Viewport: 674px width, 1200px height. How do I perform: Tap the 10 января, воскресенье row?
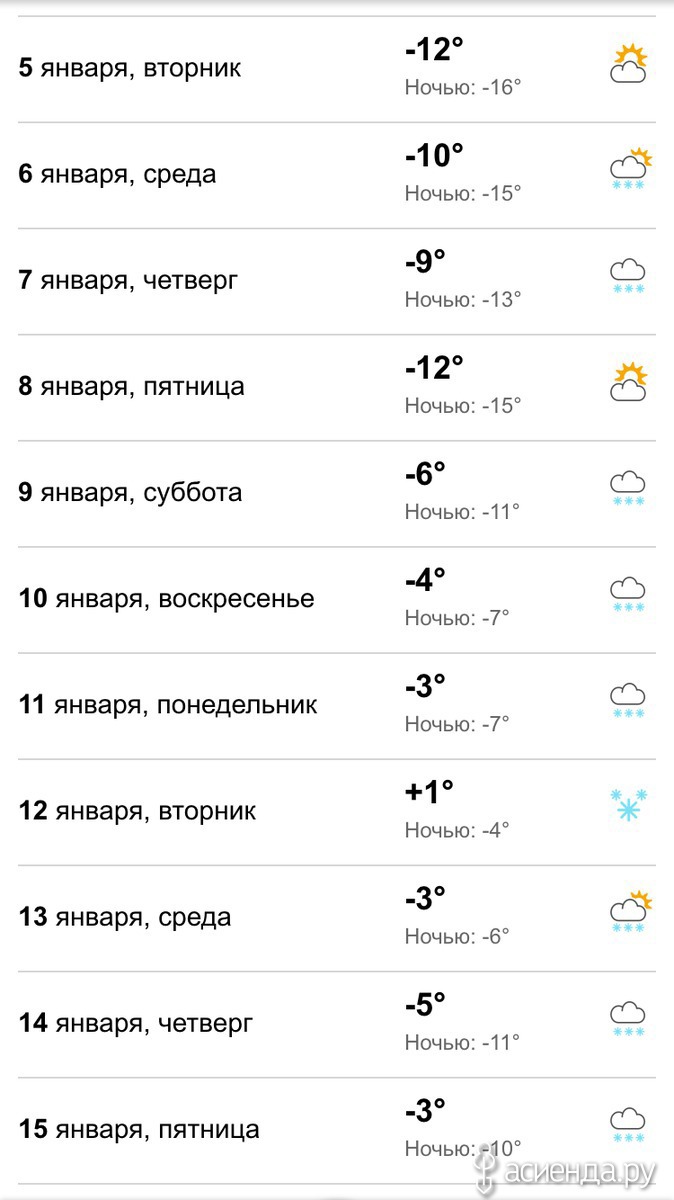coord(337,600)
